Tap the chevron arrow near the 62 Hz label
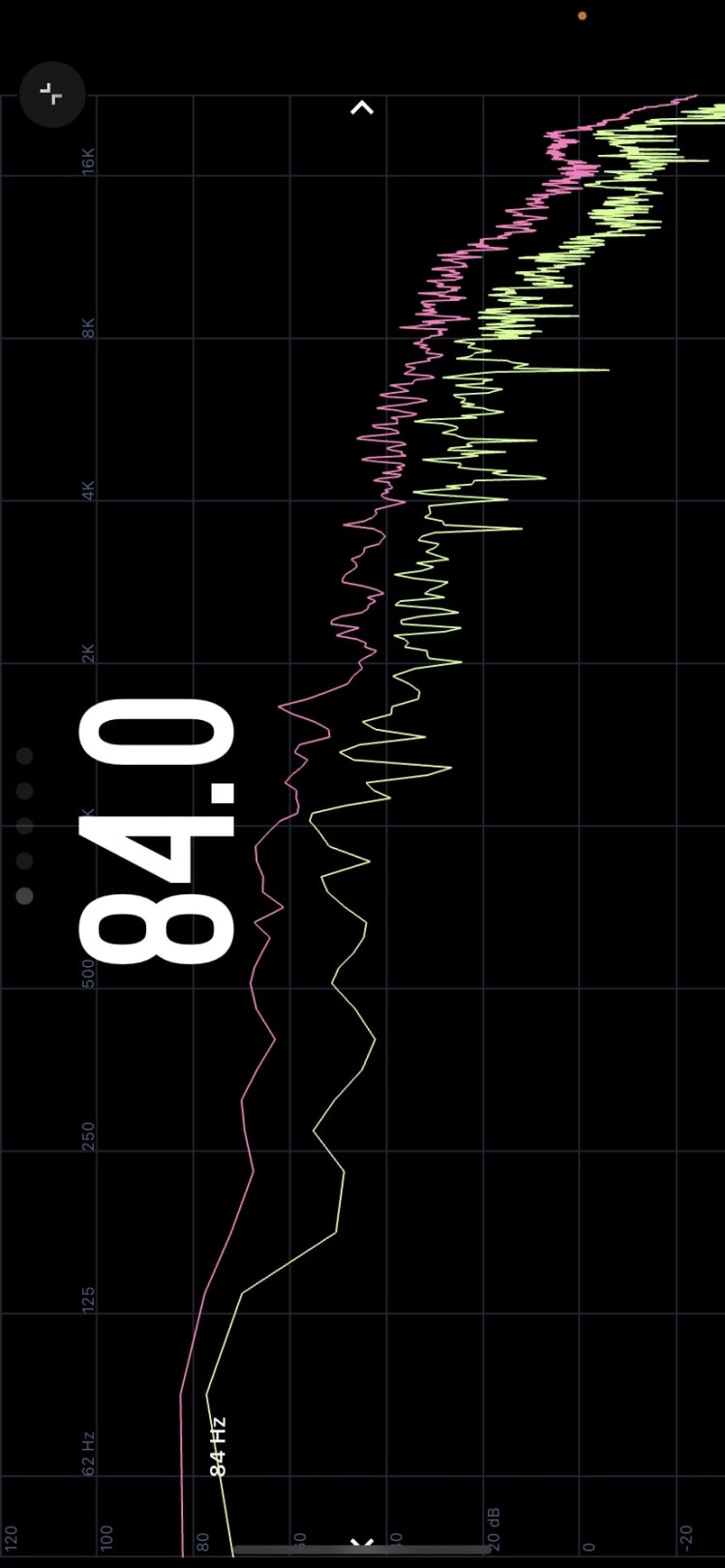 point(362,1545)
